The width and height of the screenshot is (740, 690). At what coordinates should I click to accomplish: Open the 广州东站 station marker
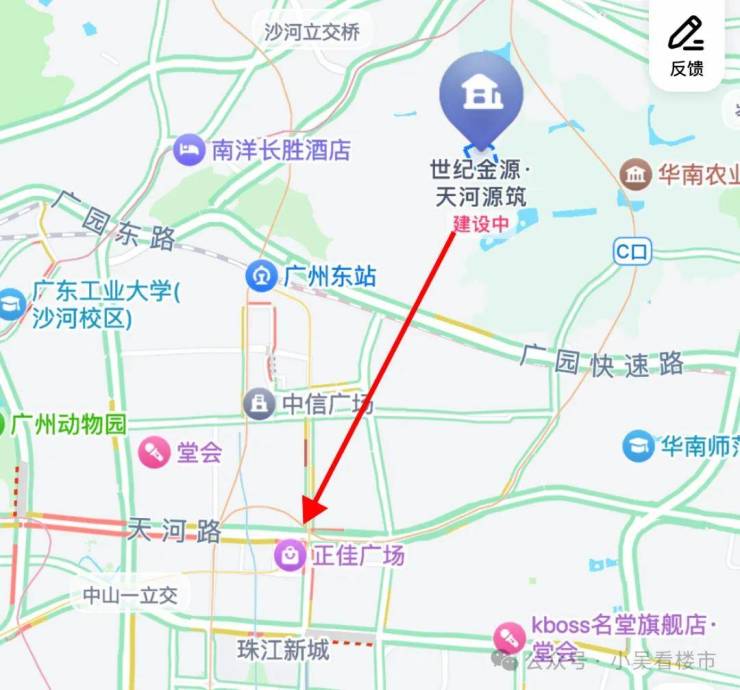(261, 275)
